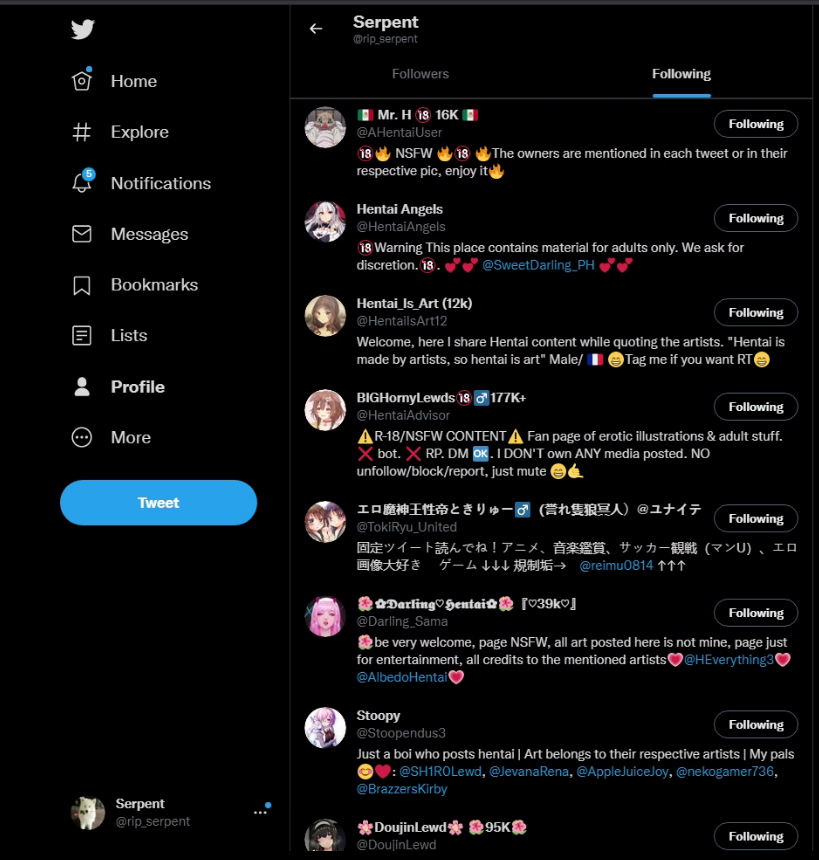Tap Following button next to @HentaiAngels
819x860 pixels.
pos(755,218)
